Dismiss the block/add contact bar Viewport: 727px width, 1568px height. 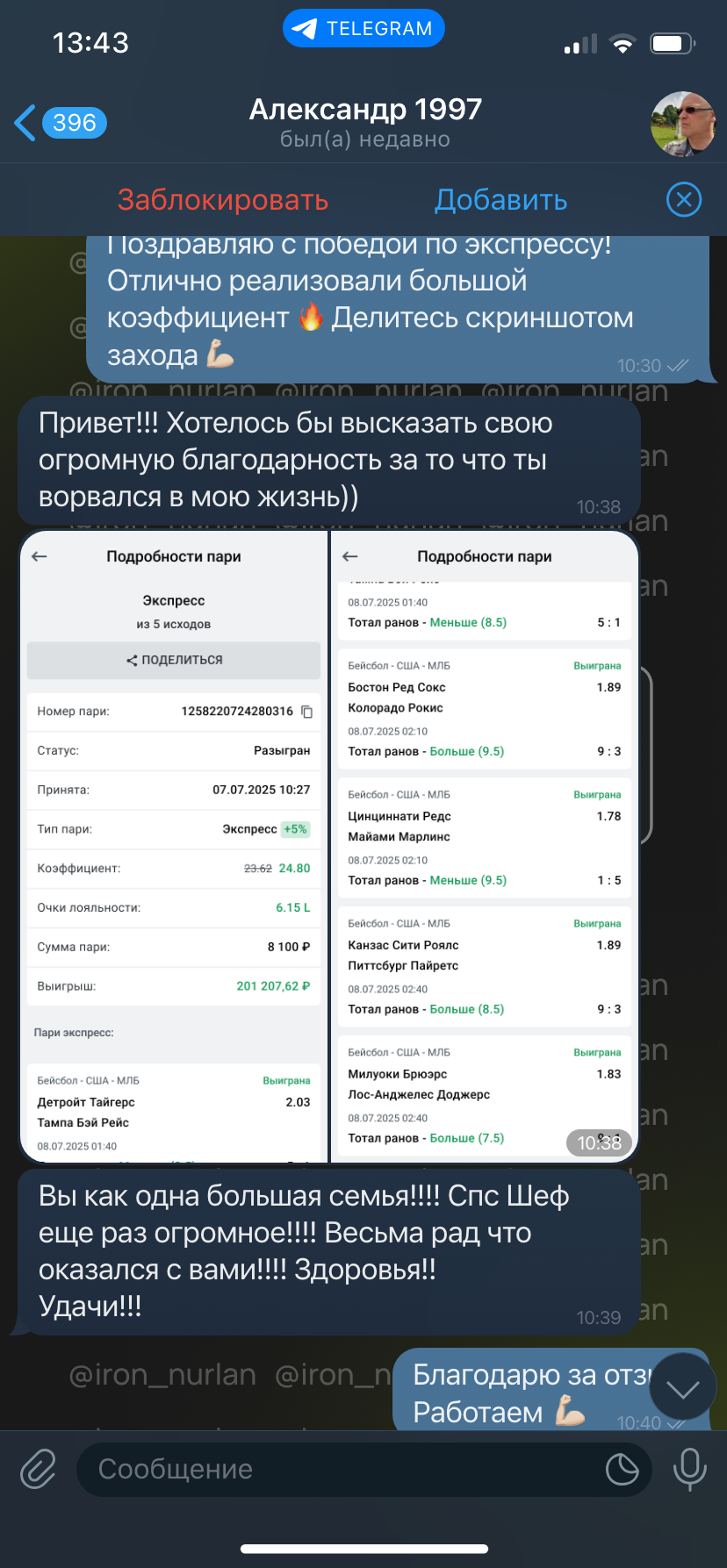click(x=684, y=200)
